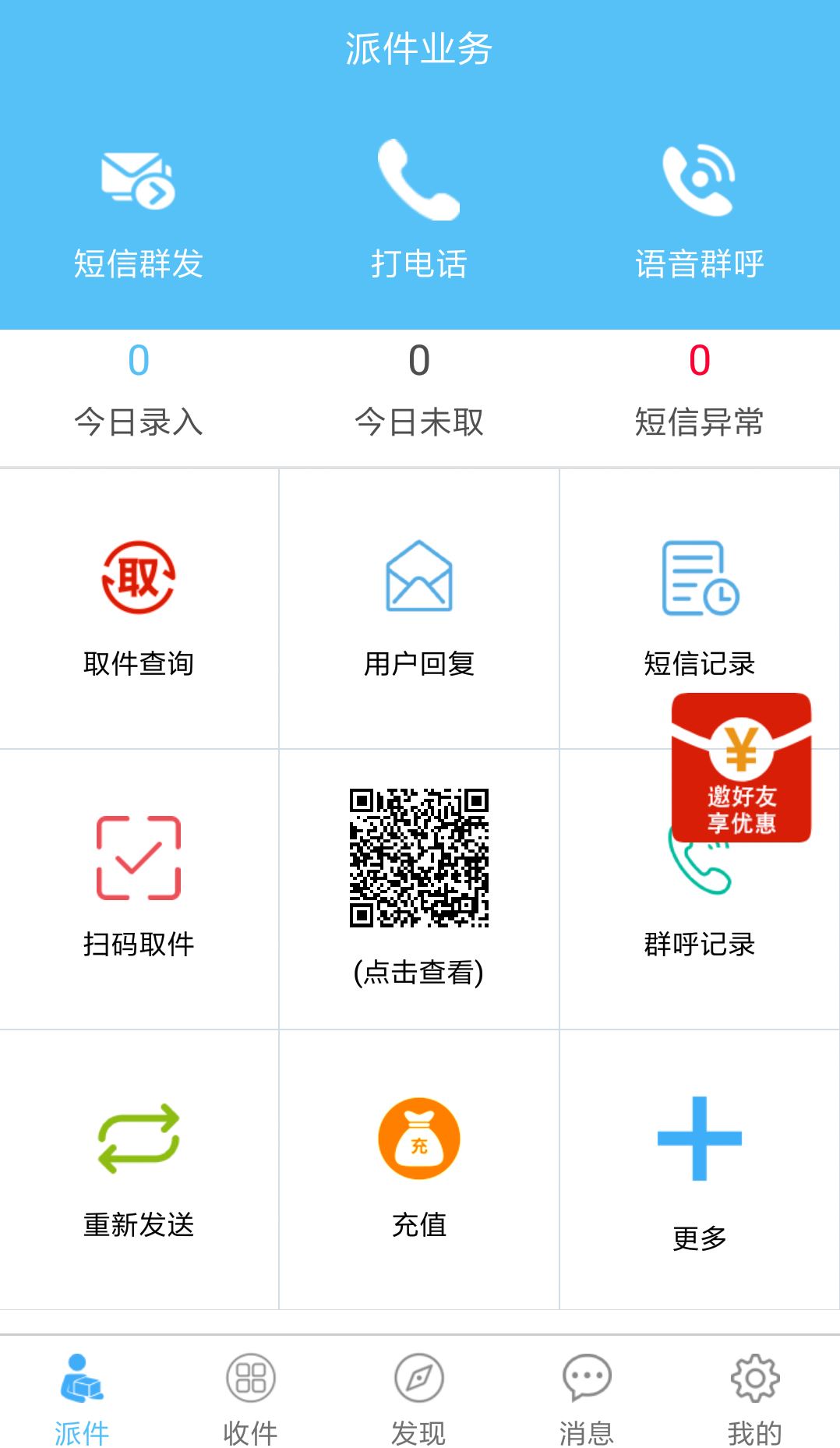Open 短信记录 SMS history
Image resolution: width=840 pixels, height=1448 pixels.
click(x=699, y=608)
